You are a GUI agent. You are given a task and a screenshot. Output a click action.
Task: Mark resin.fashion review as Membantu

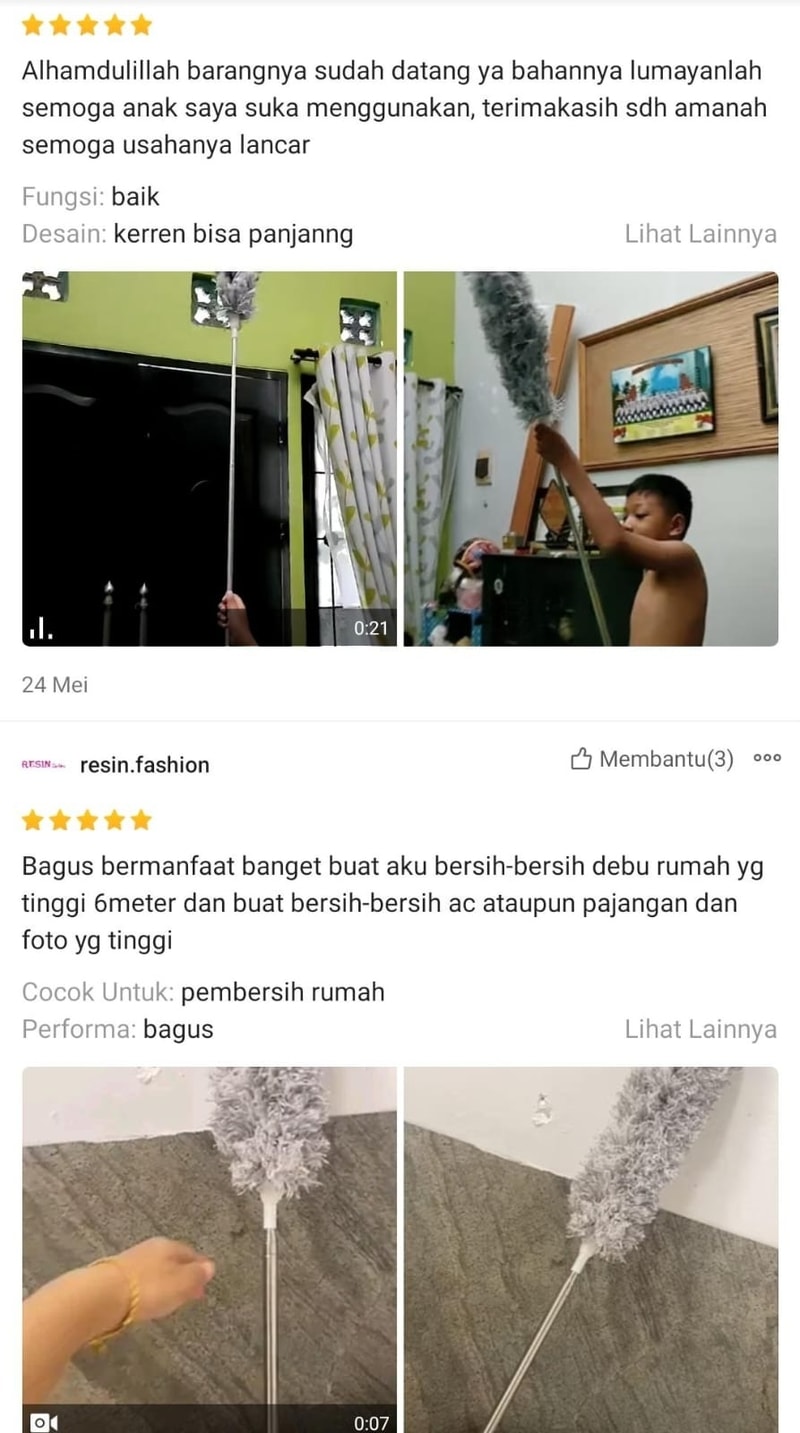click(x=652, y=759)
